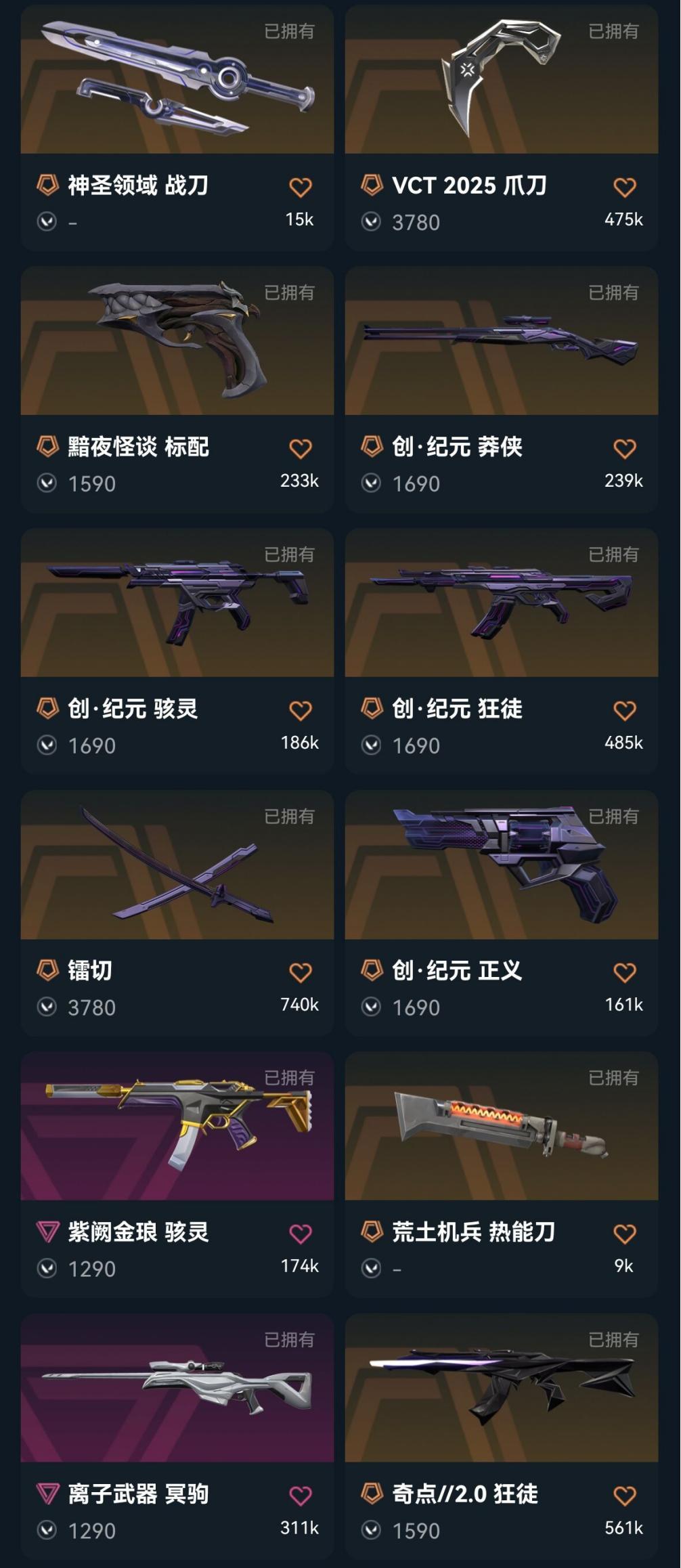The height and width of the screenshot is (1568, 681).
Task: Open the 黯夜怪谈 标配 skin card
Action: pyautogui.click(x=177, y=342)
